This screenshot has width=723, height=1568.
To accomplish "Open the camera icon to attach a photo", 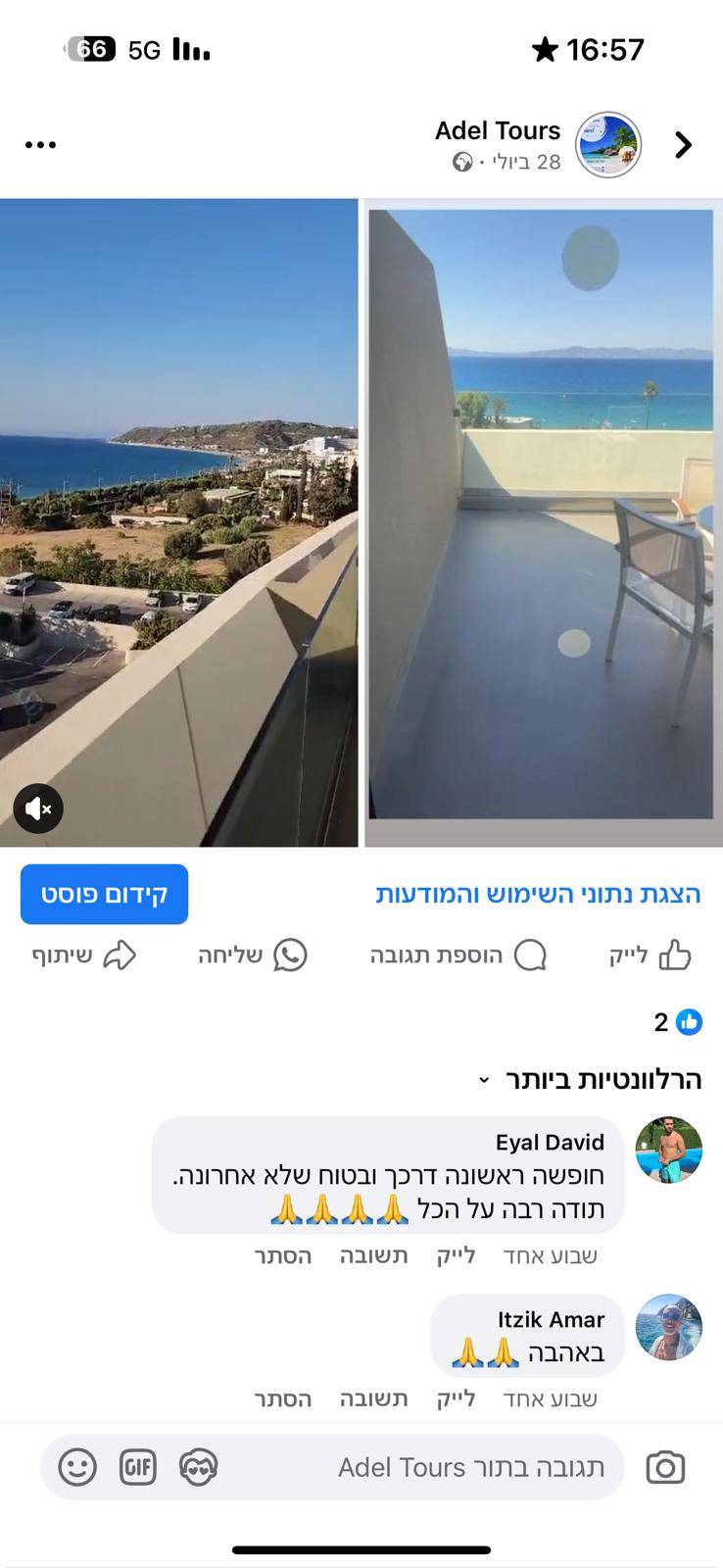I will pos(665,1467).
